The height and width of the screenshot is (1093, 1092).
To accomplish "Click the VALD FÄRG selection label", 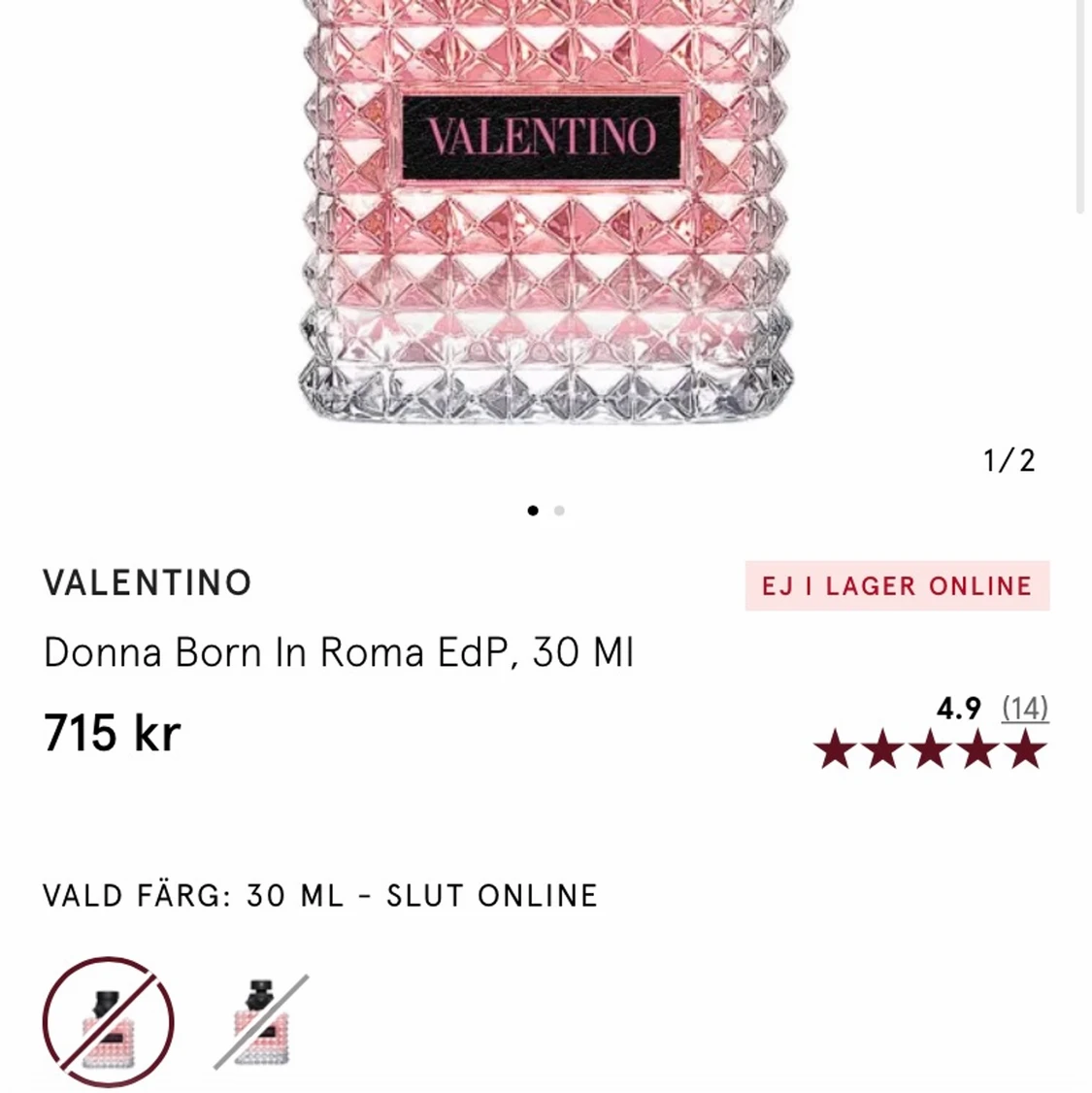I will [320, 896].
